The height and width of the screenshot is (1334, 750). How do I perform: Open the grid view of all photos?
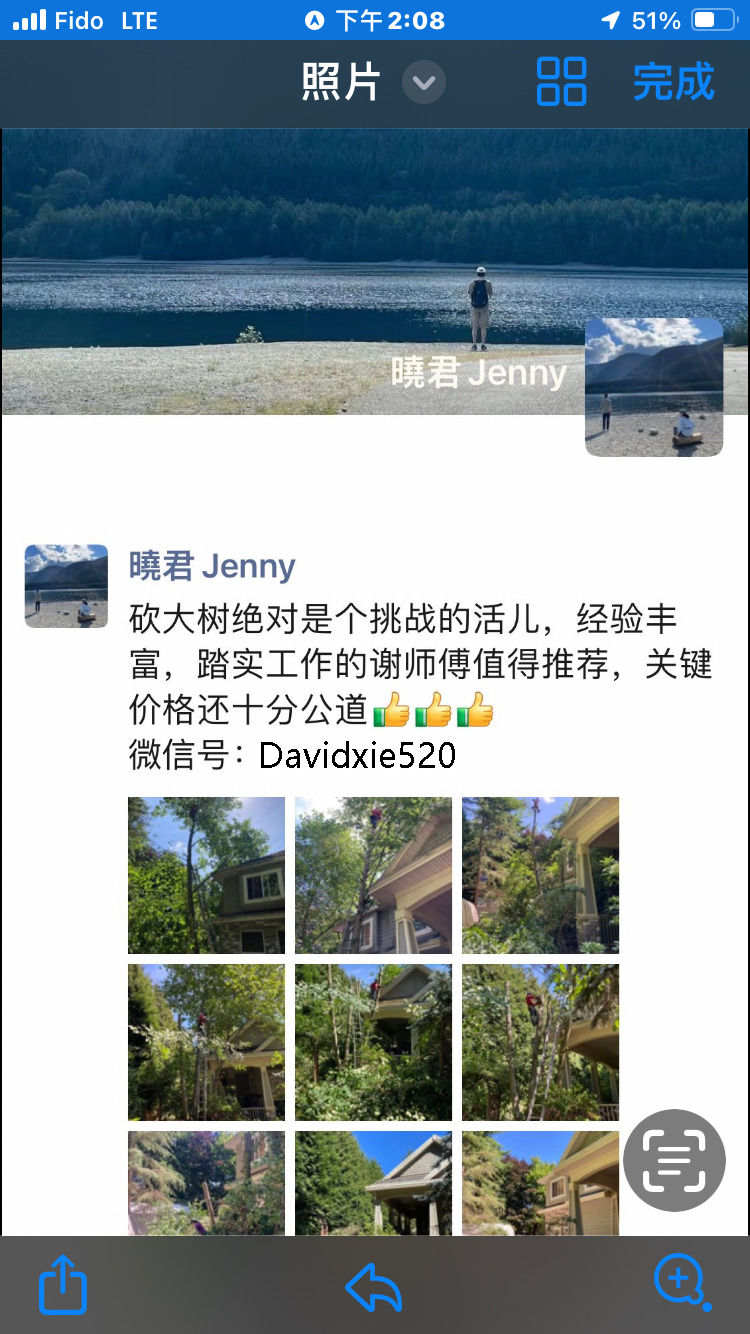(x=561, y=82)
